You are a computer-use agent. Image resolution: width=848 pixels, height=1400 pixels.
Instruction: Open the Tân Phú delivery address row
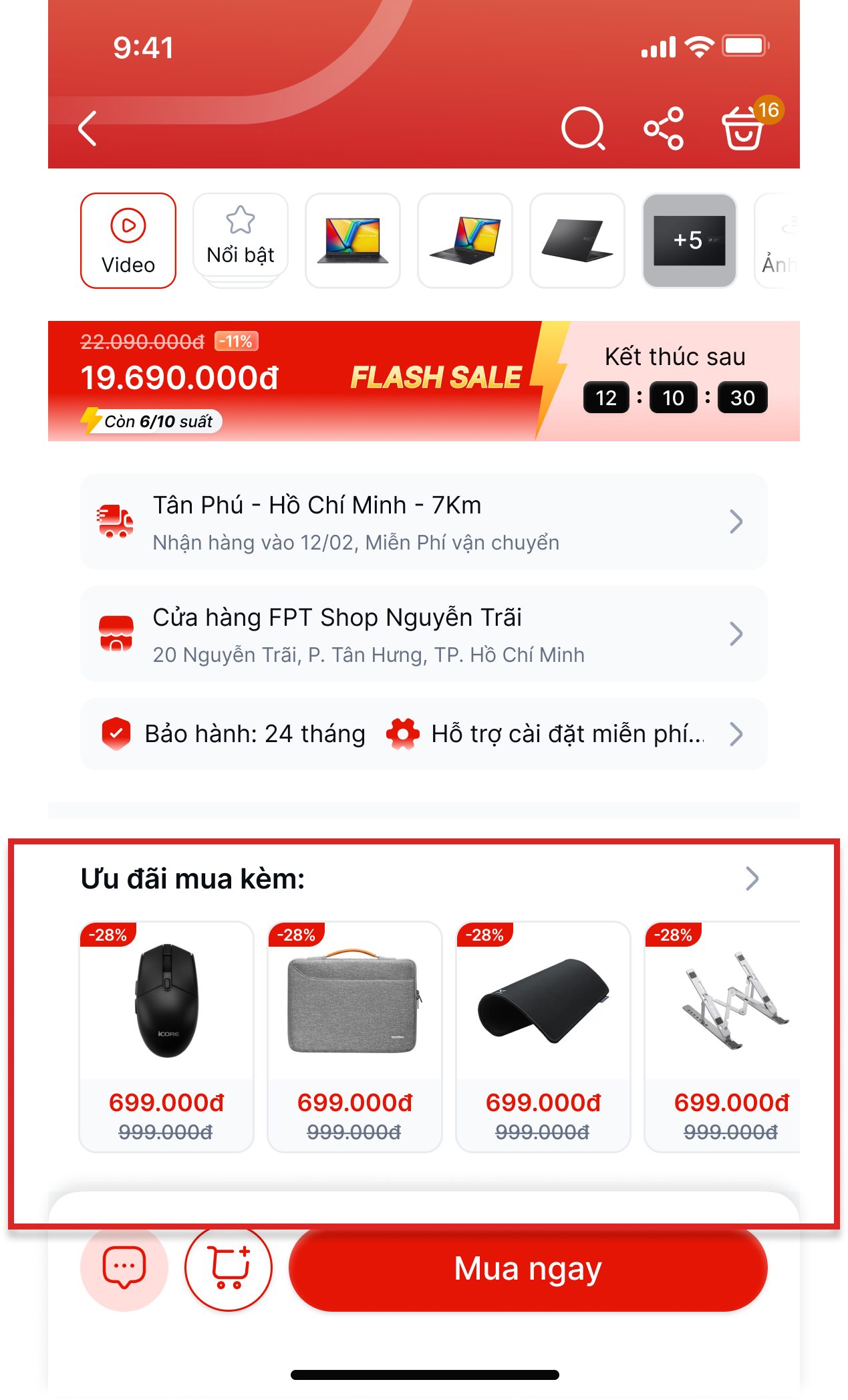(424, 521)
